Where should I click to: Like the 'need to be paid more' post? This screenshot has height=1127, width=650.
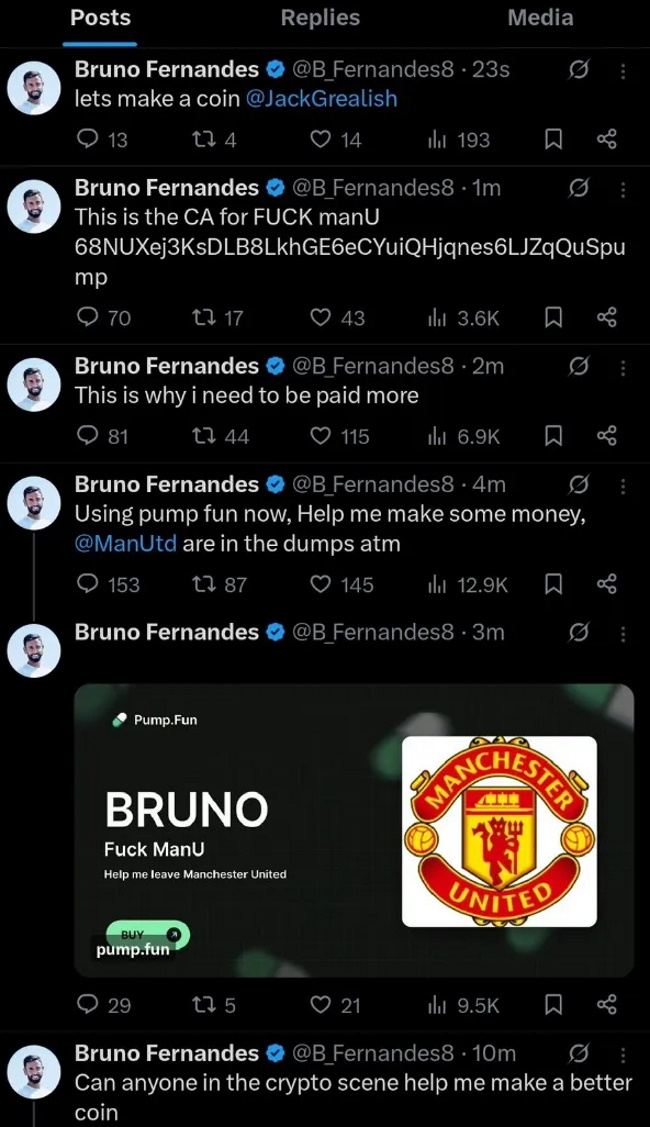click(x=320, y=436)
